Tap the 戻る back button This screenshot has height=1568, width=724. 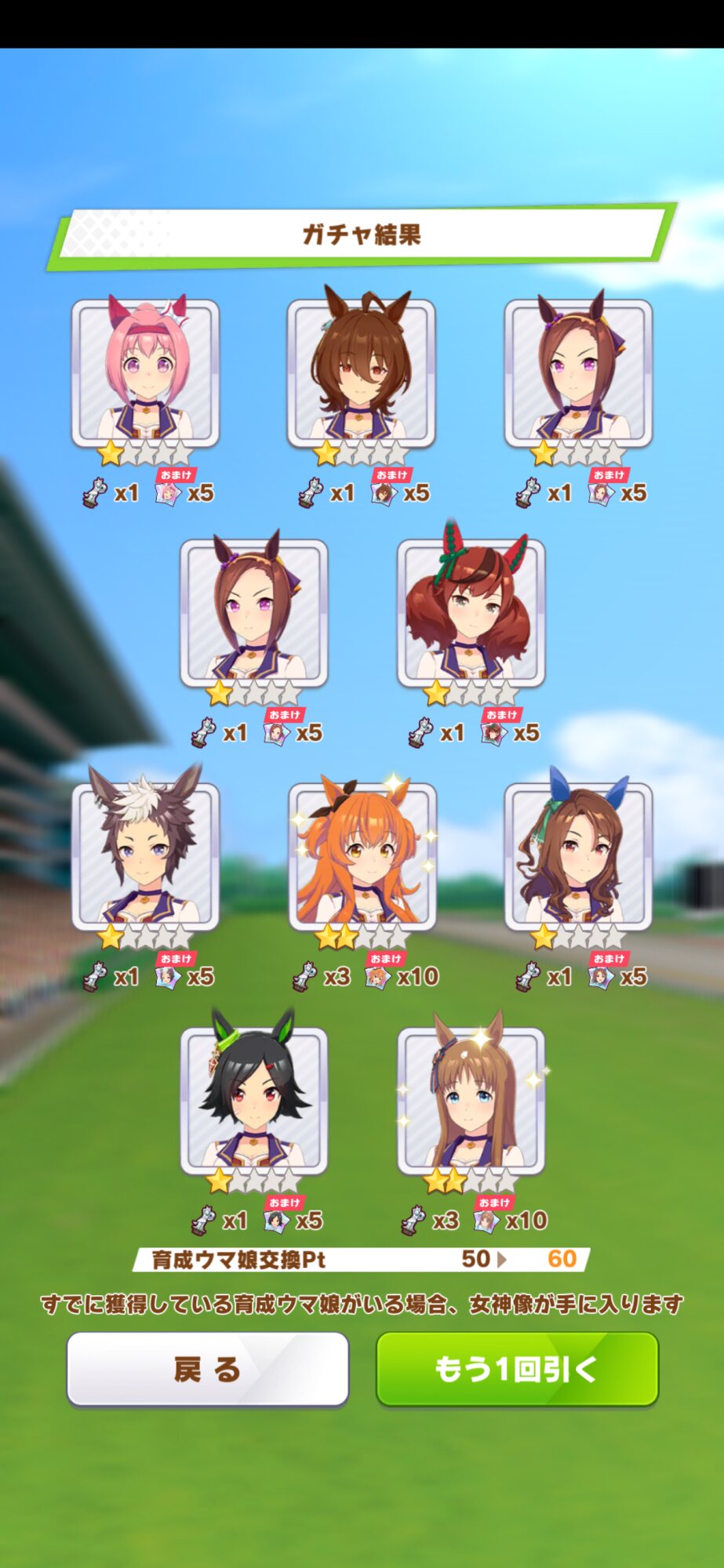coord(208,1369)
